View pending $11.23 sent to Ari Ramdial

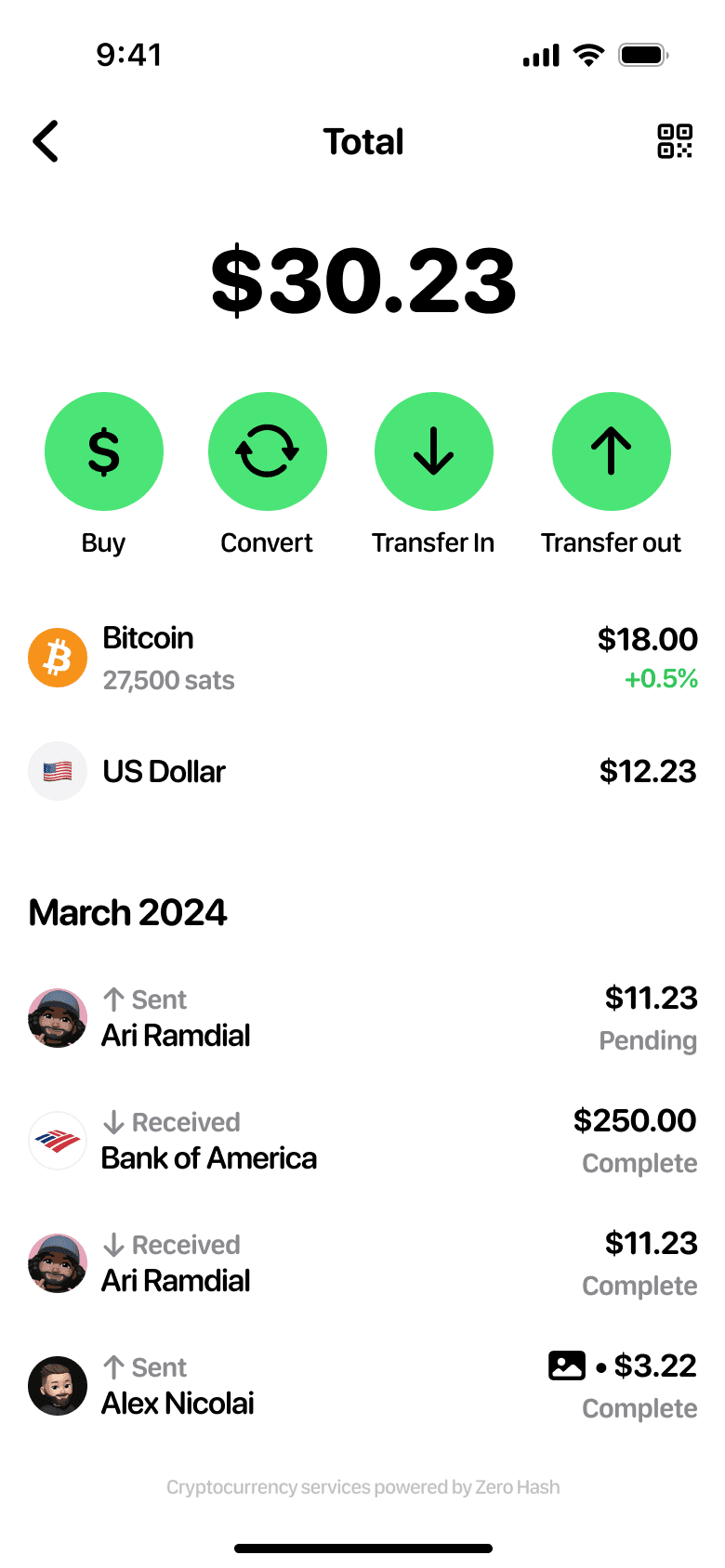362,1018
